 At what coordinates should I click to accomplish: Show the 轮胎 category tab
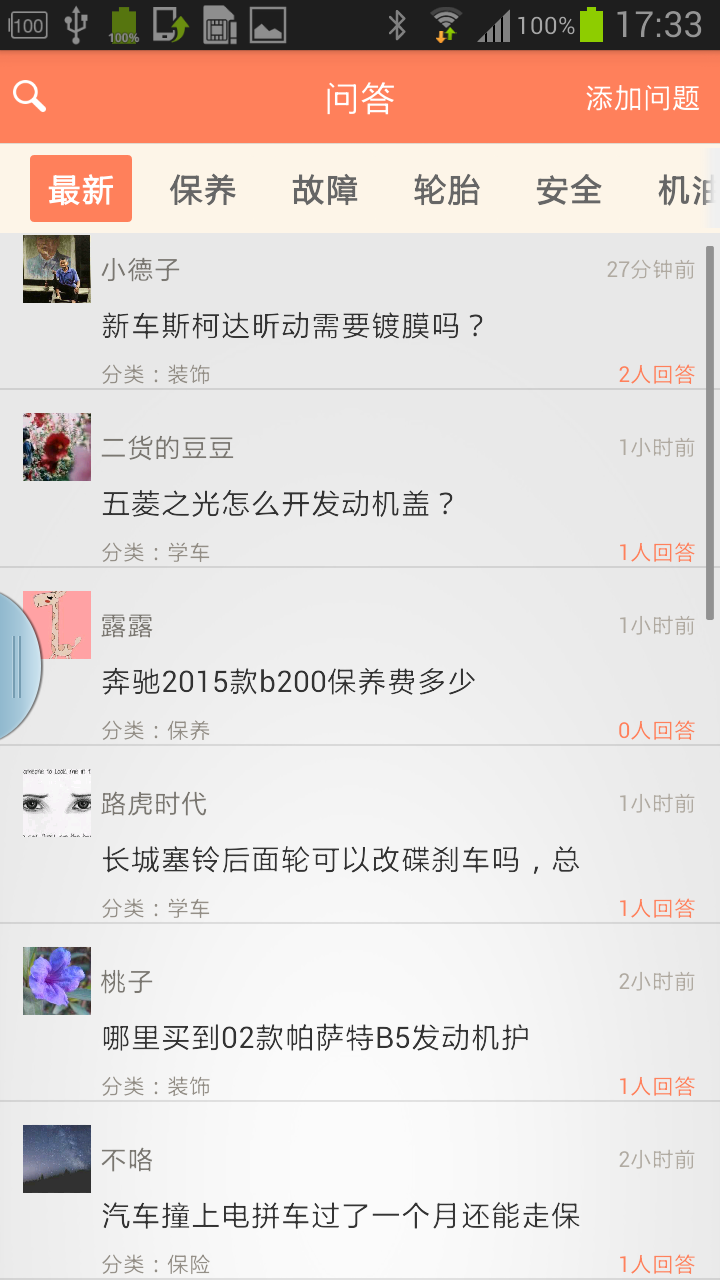[447, 189]
